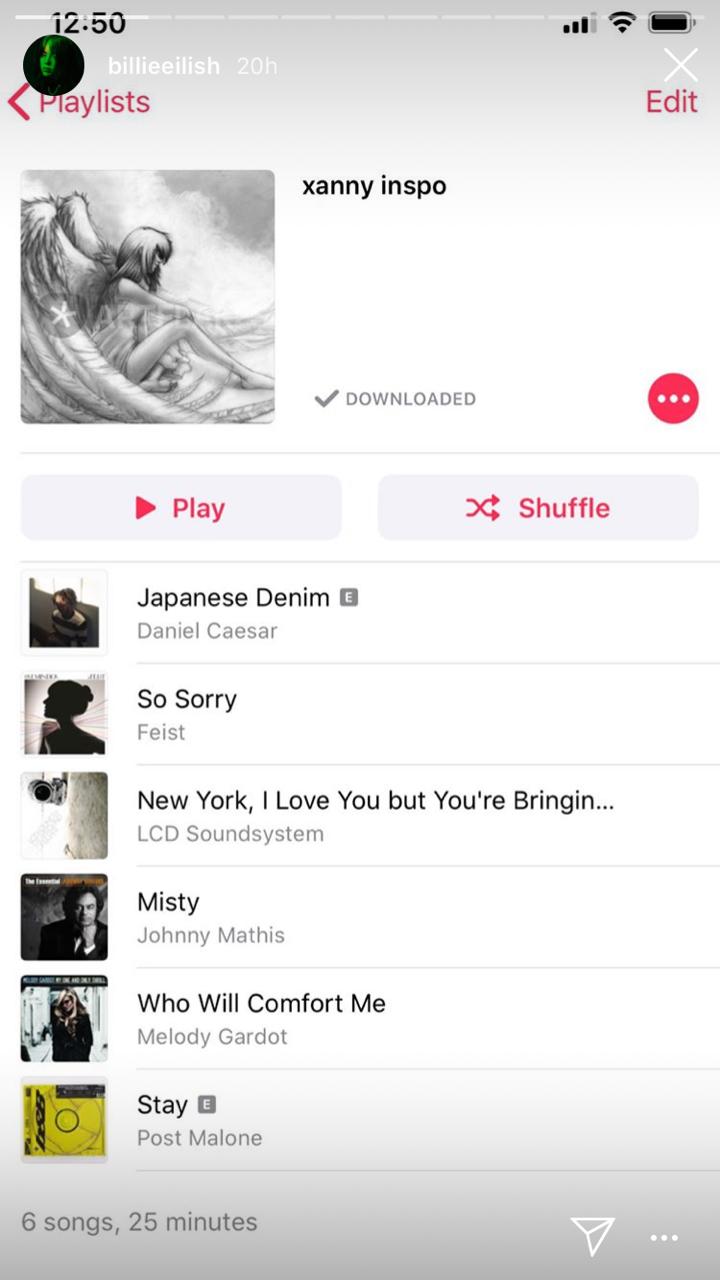
Task: Share this story via paper plane icon
Action: coord(592,1236)
